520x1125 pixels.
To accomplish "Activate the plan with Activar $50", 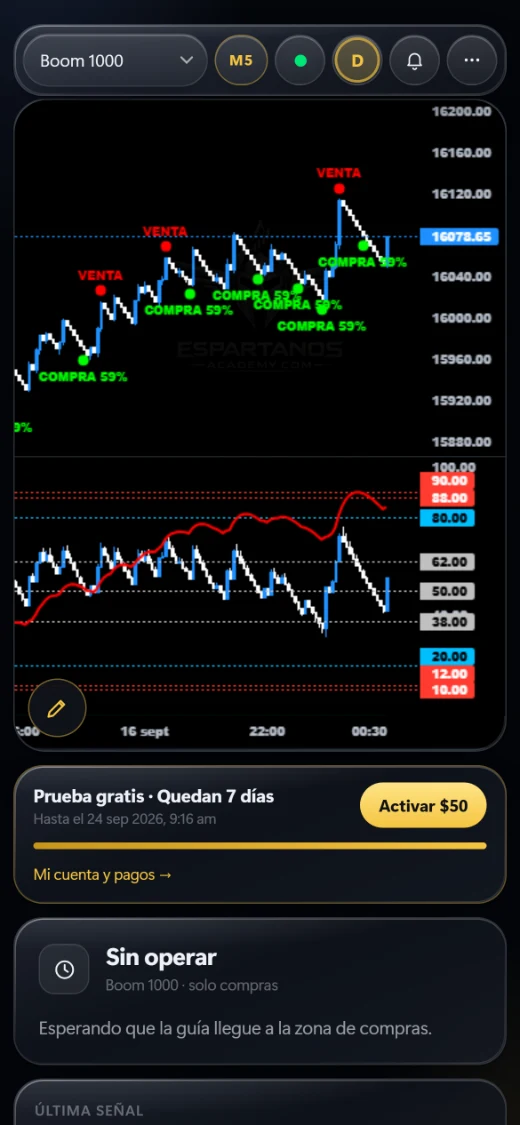I will [423, 806].
